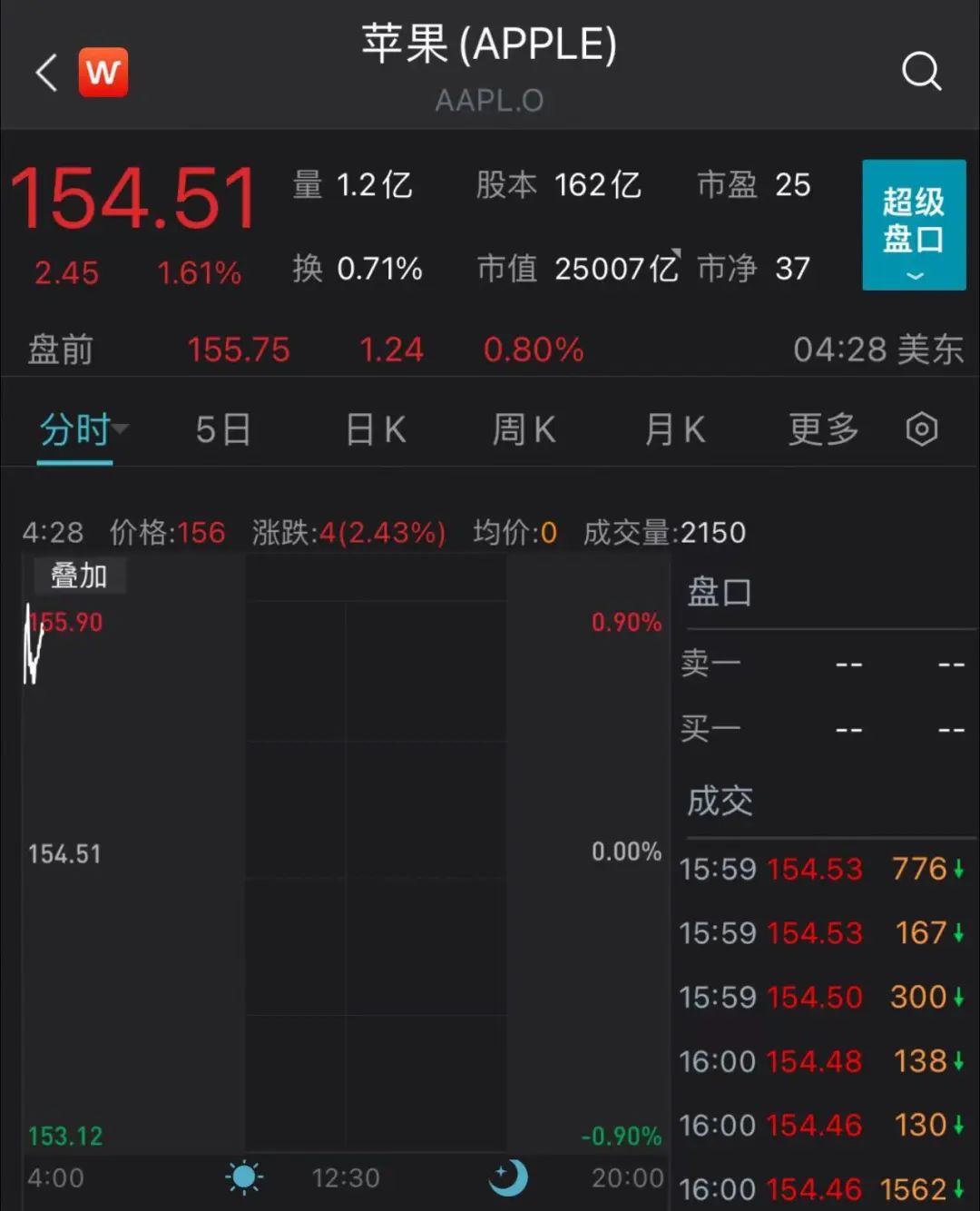Switch to the 日K daily chart tab
This screenshot has width=980, height=1211.
pos(373,428)
